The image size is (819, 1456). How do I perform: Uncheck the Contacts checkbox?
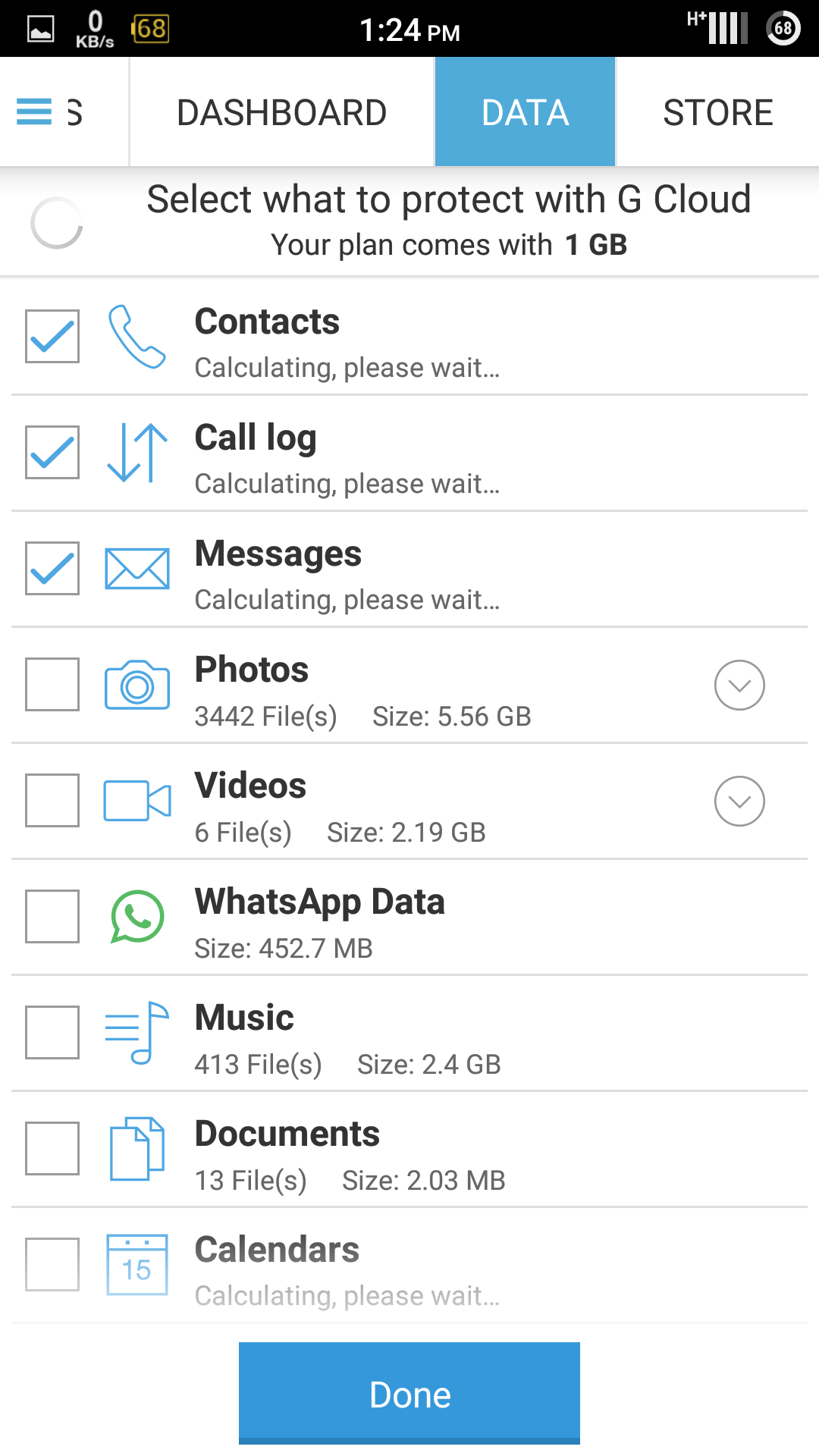52,336
